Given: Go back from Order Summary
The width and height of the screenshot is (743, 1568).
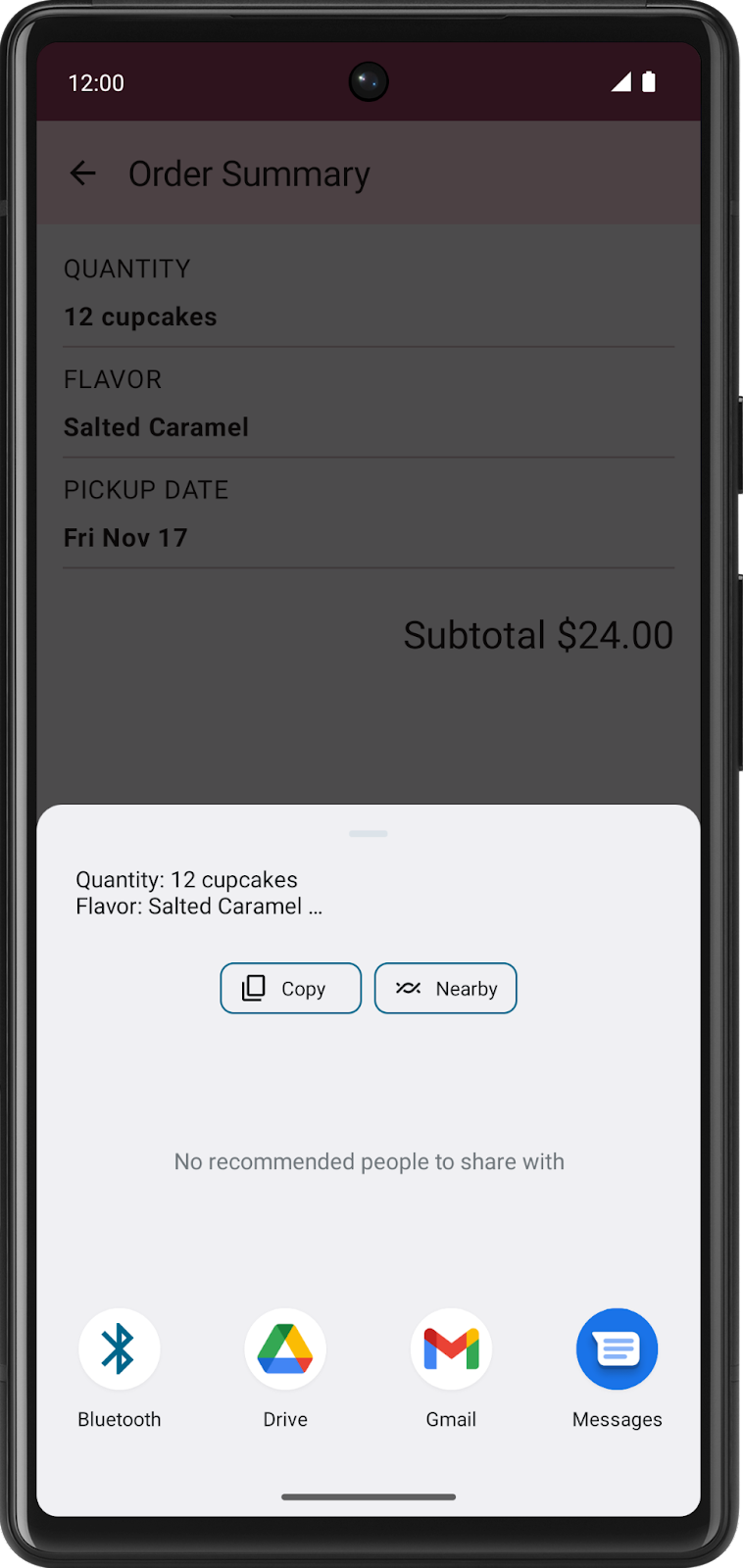Looking at the screenshot, I should 83,173.
